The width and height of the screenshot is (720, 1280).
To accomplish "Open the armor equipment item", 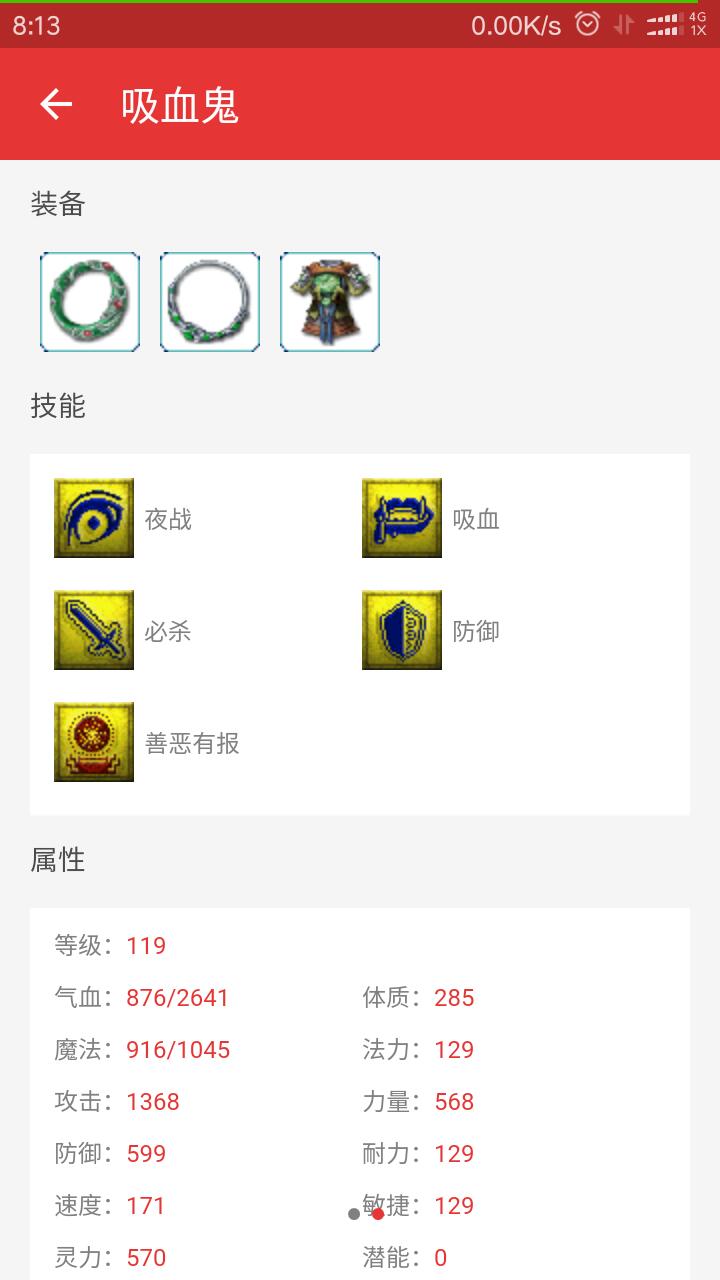I will pos(330,302).
